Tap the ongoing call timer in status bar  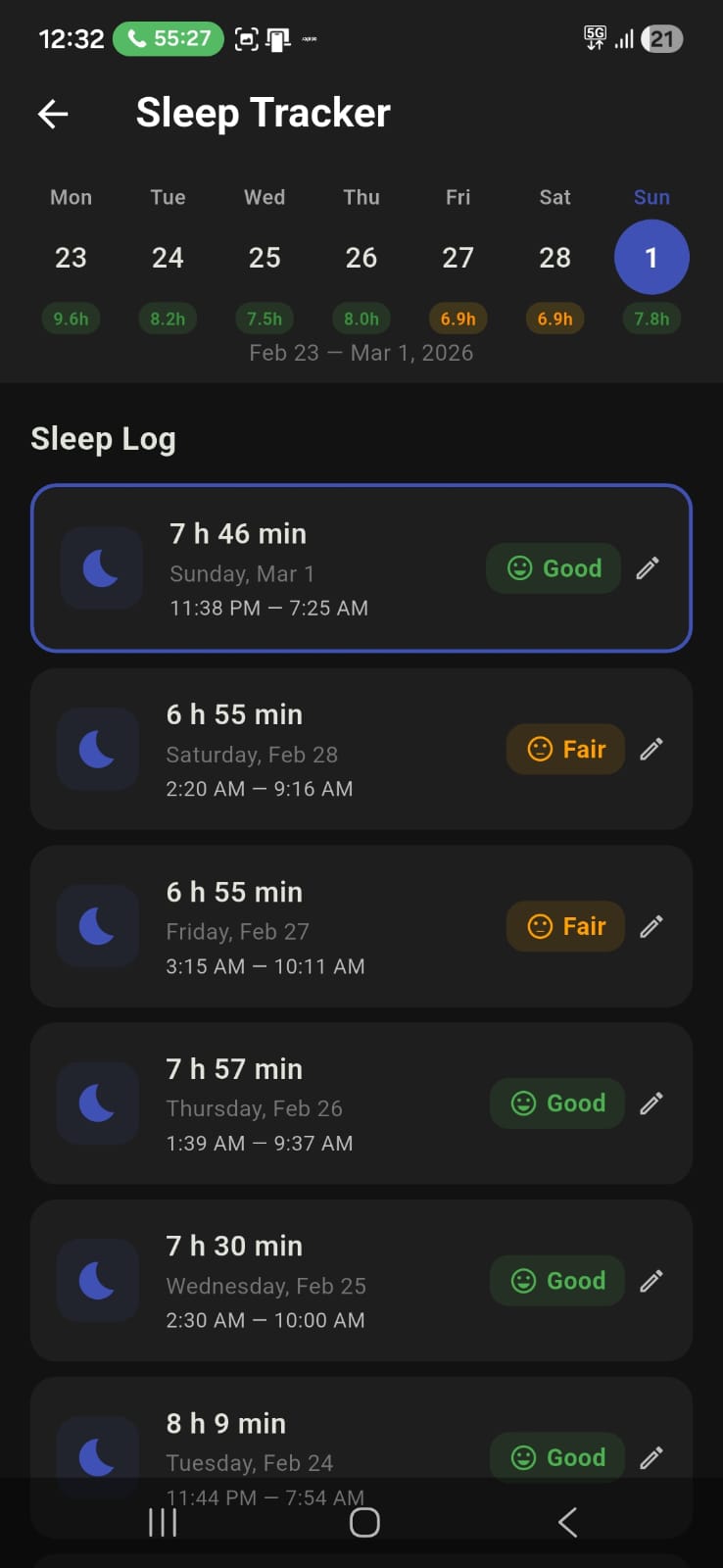pos(168,38)
